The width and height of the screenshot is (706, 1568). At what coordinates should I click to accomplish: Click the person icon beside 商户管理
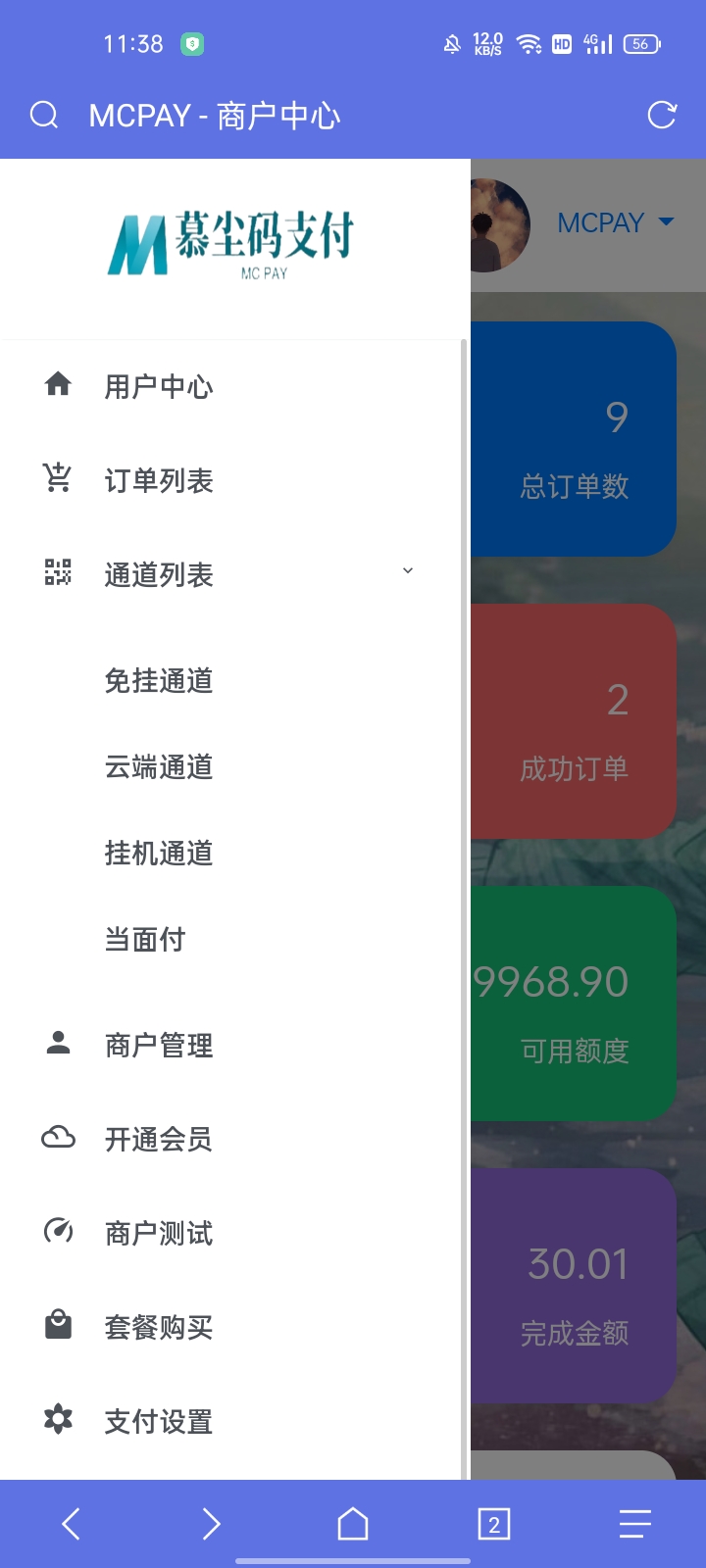click(x=59, y=1043)
